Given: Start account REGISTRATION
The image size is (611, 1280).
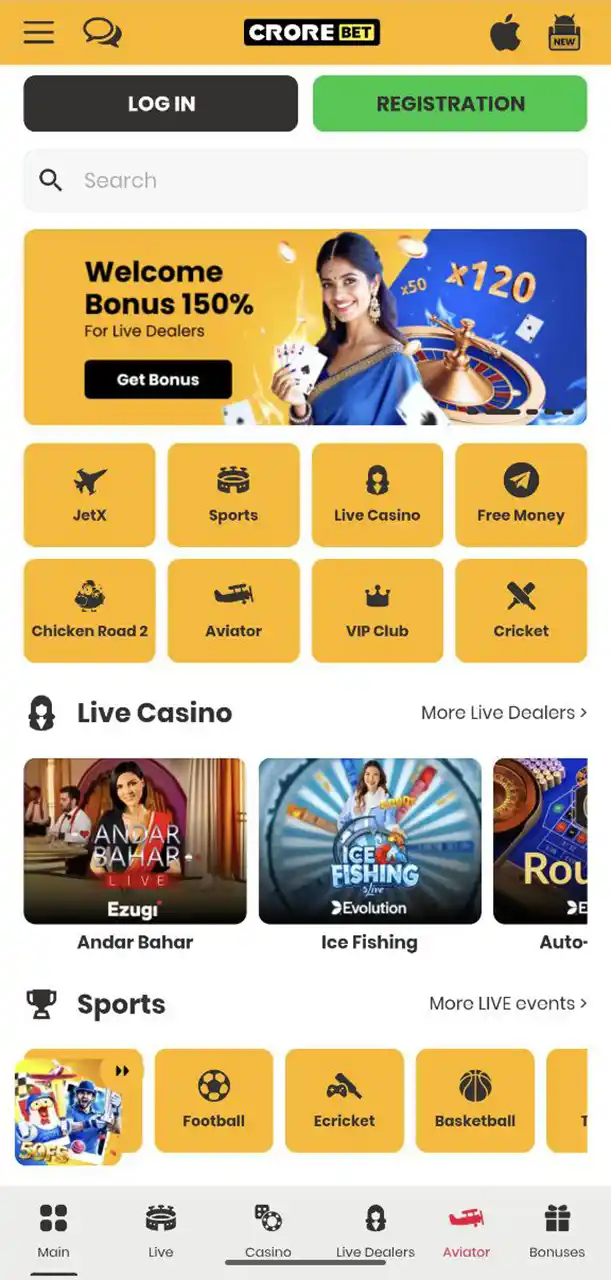Looking at the screenshot, I should (450, 103).
